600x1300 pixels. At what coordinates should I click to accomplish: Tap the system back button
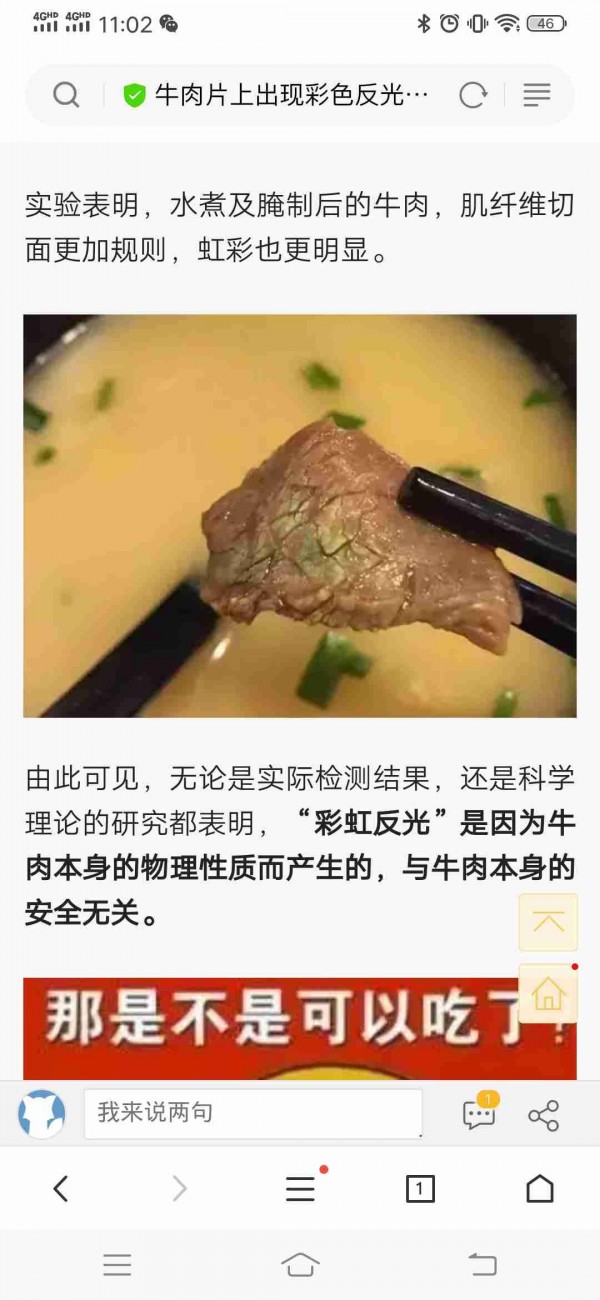482,1265
